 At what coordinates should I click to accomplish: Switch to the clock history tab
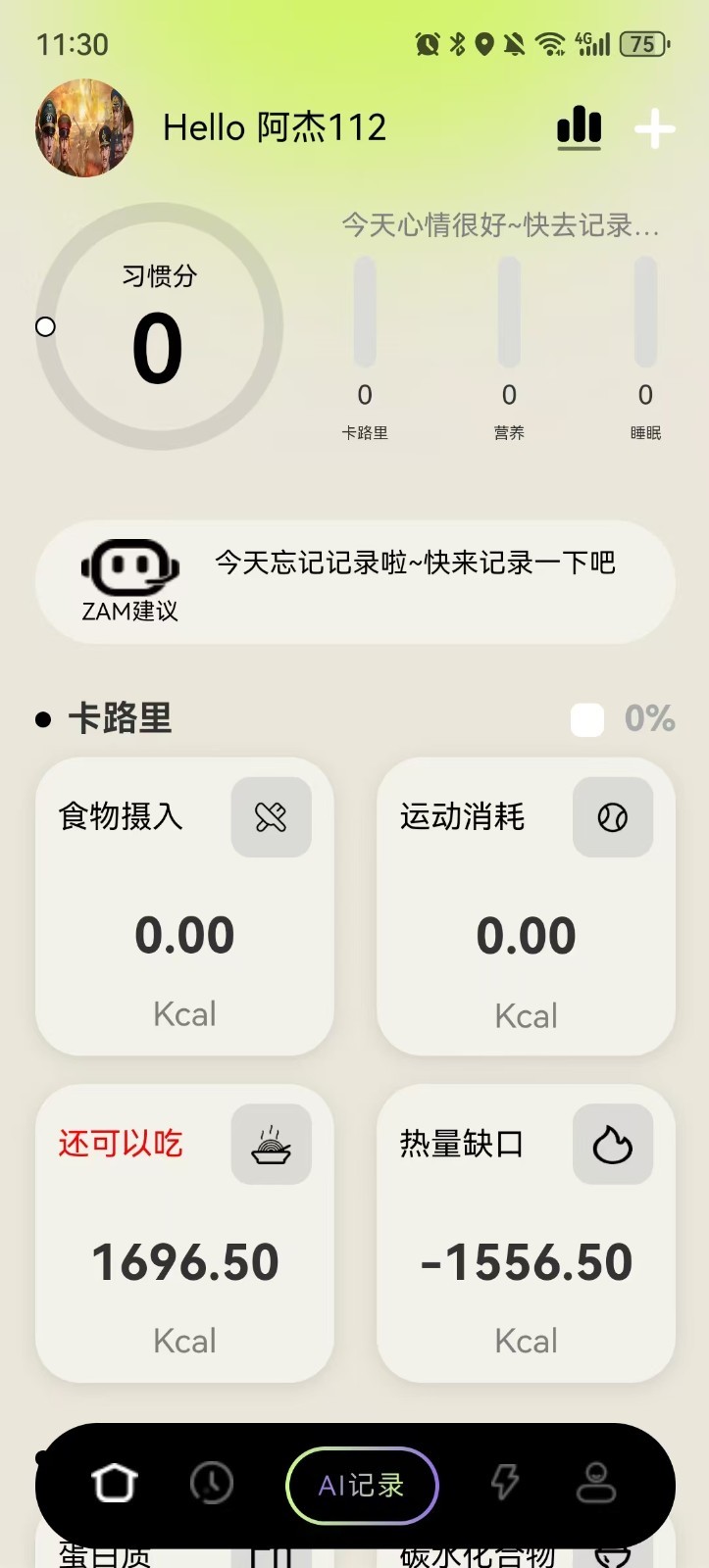[x=212, y=1484]
